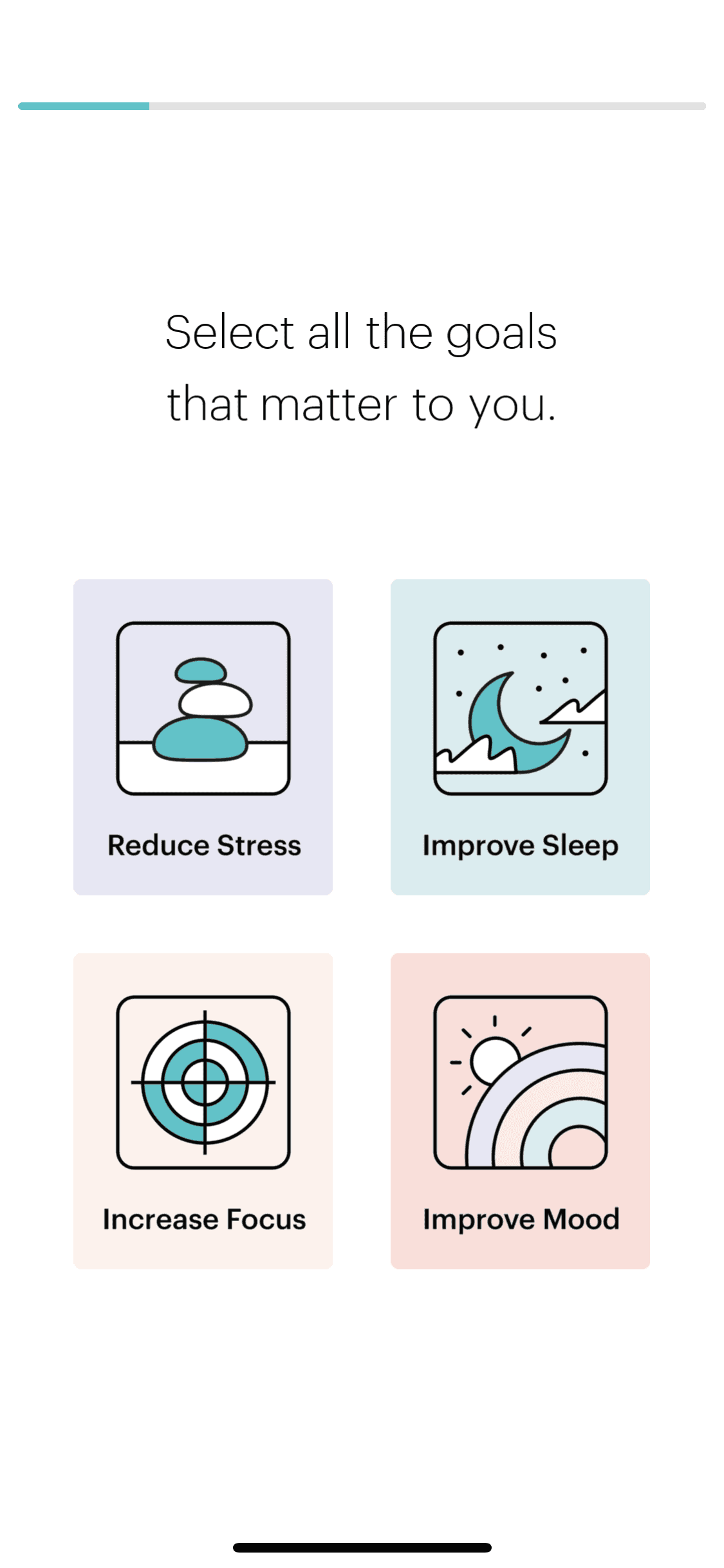Select the Reduce Stress goal card

203,737
